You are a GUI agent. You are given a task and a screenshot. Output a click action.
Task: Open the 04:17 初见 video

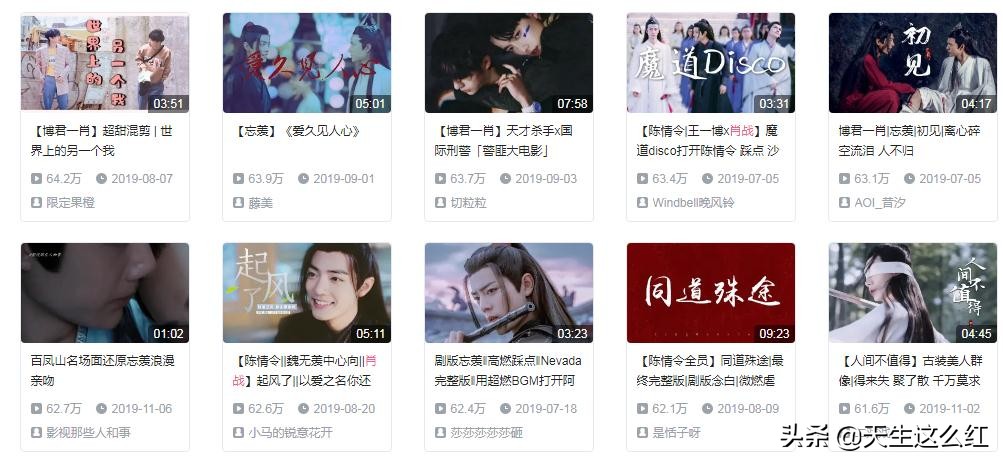pyautogui.click(x=912, y=62)
